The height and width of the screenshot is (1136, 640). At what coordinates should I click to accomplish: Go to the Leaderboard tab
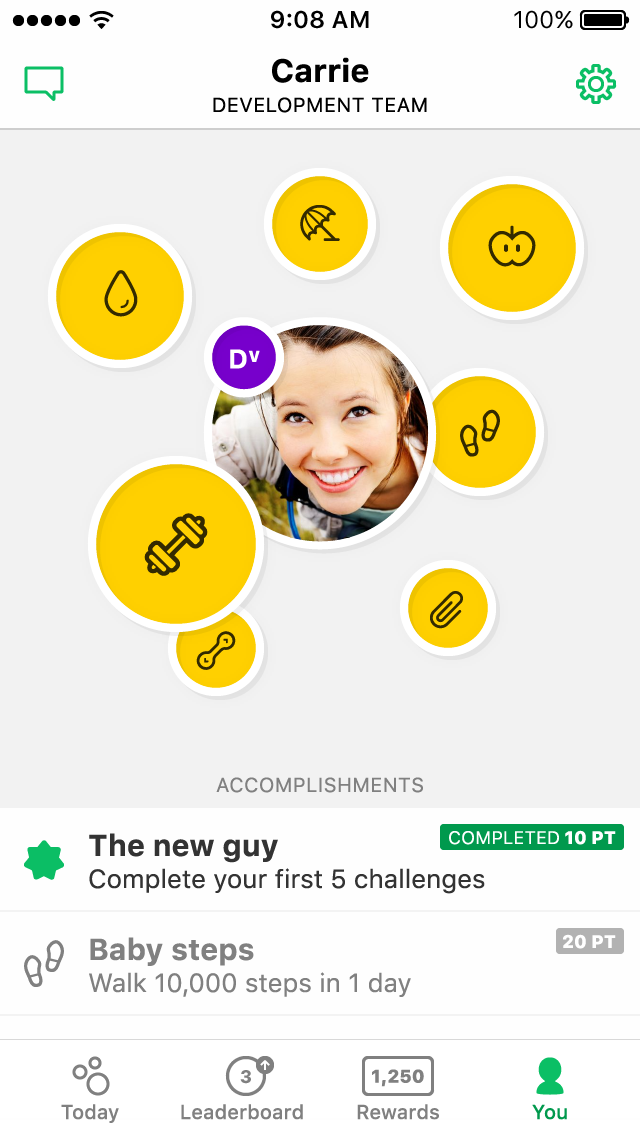point(242,1088)
